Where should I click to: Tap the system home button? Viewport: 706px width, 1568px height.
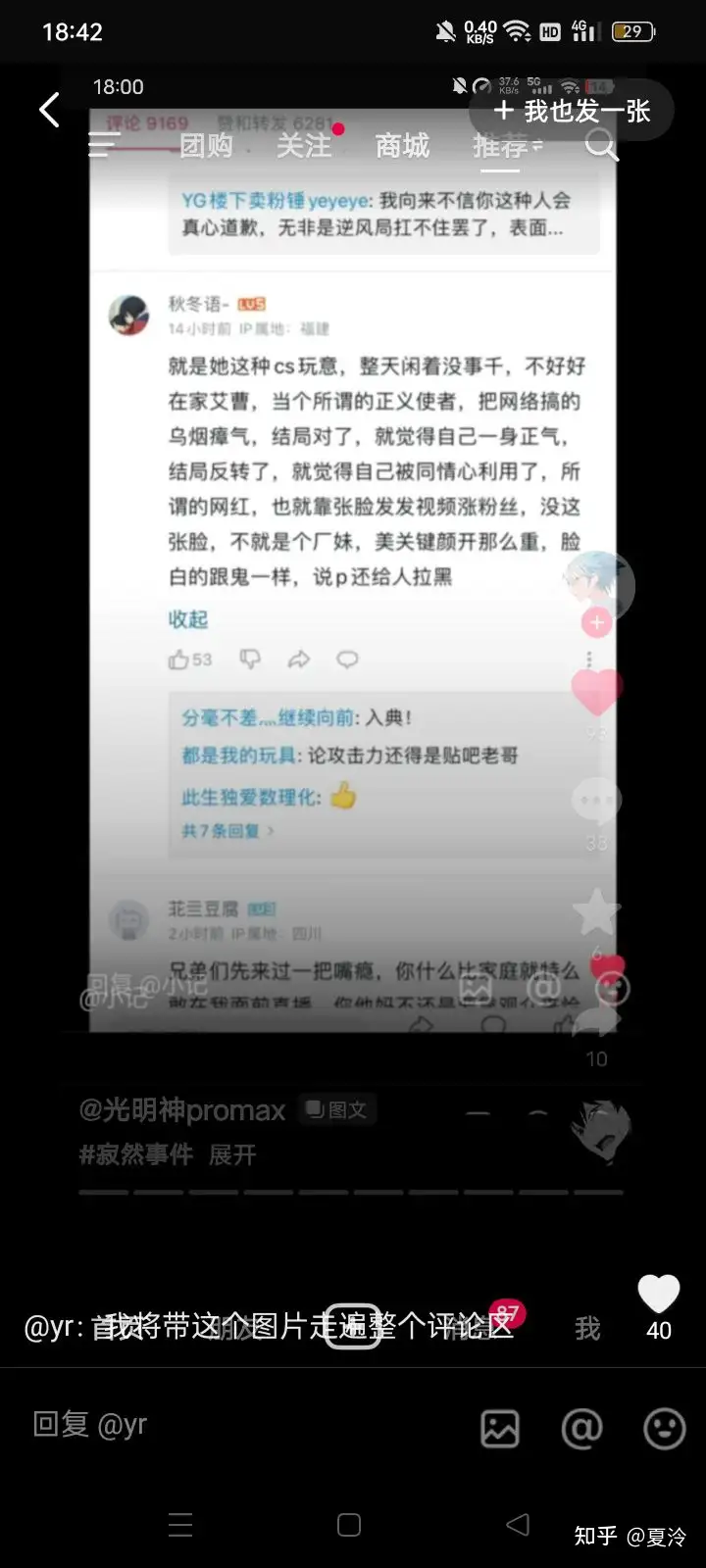point(349,1525)
